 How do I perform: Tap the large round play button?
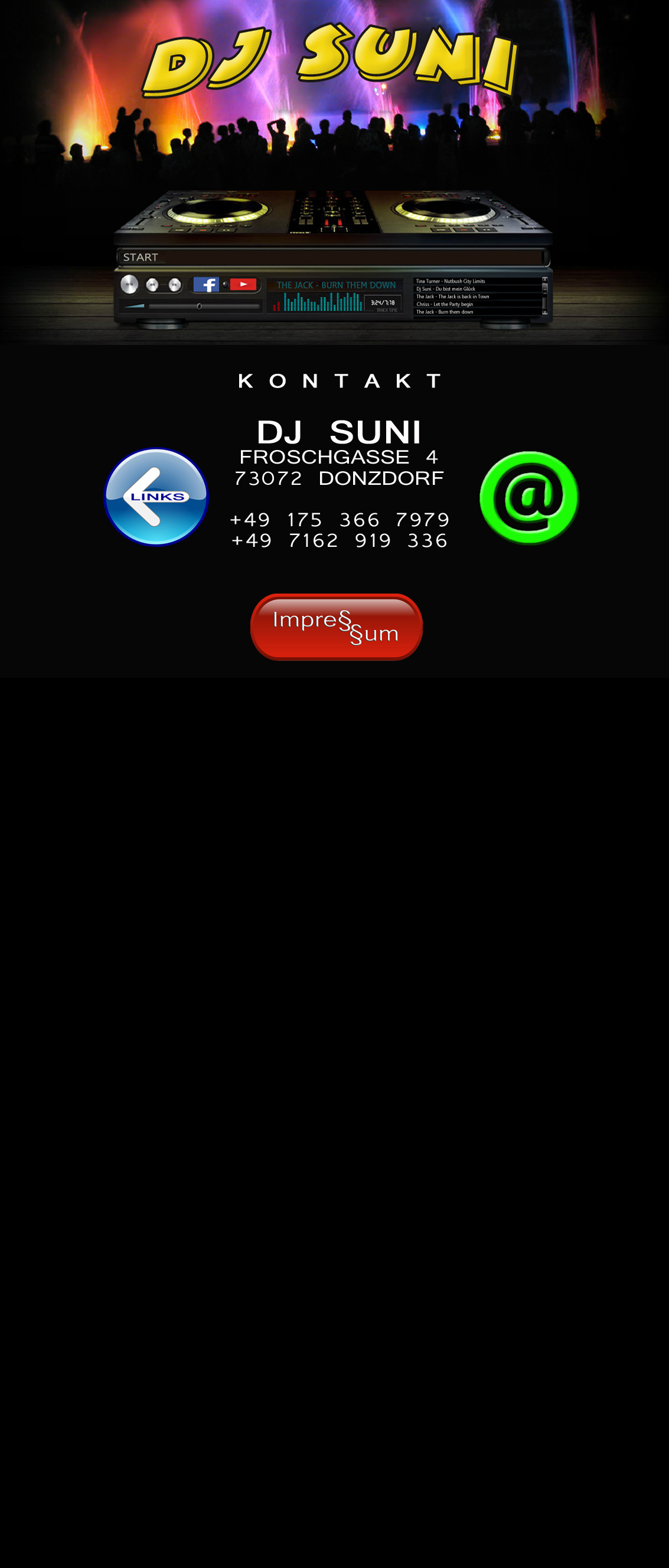129,284
